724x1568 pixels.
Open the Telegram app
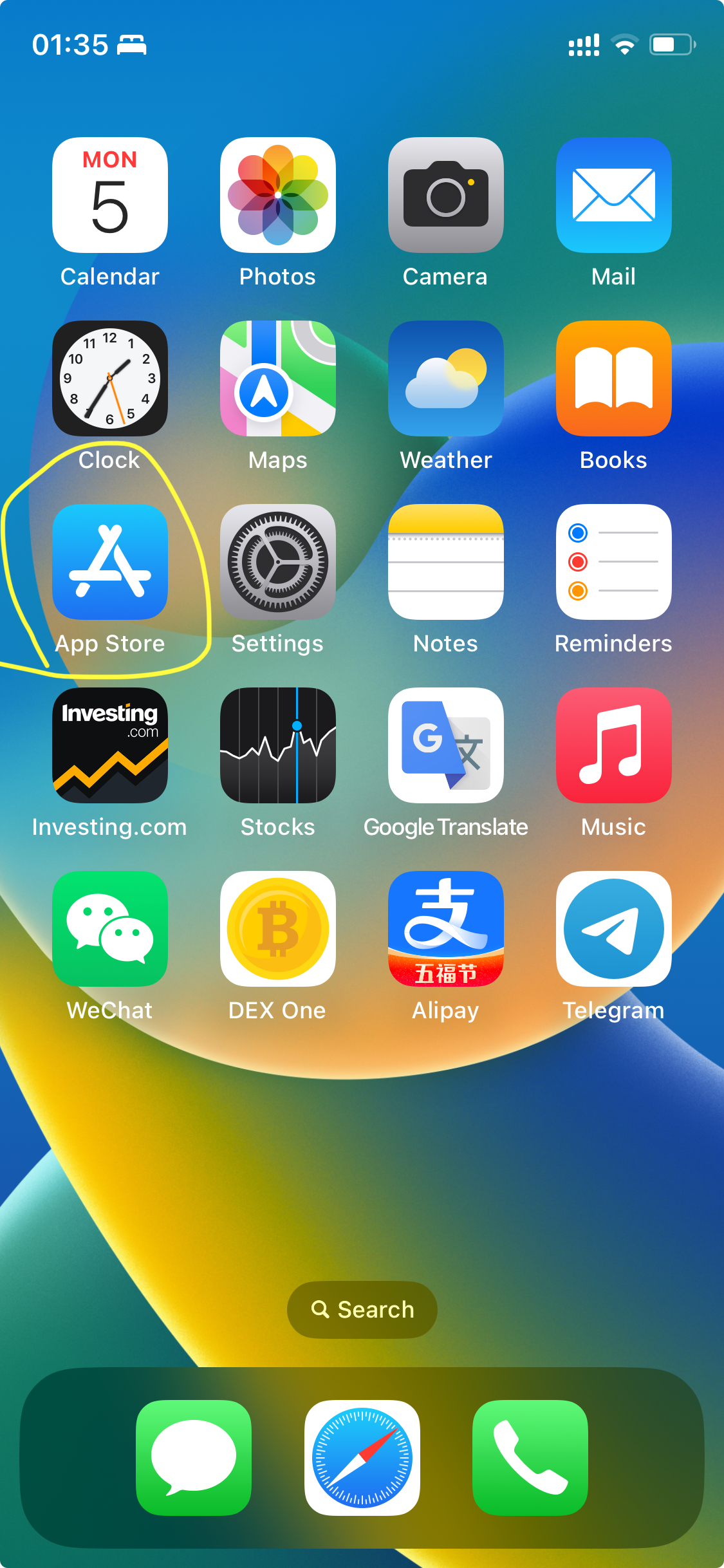click(614, 929)
